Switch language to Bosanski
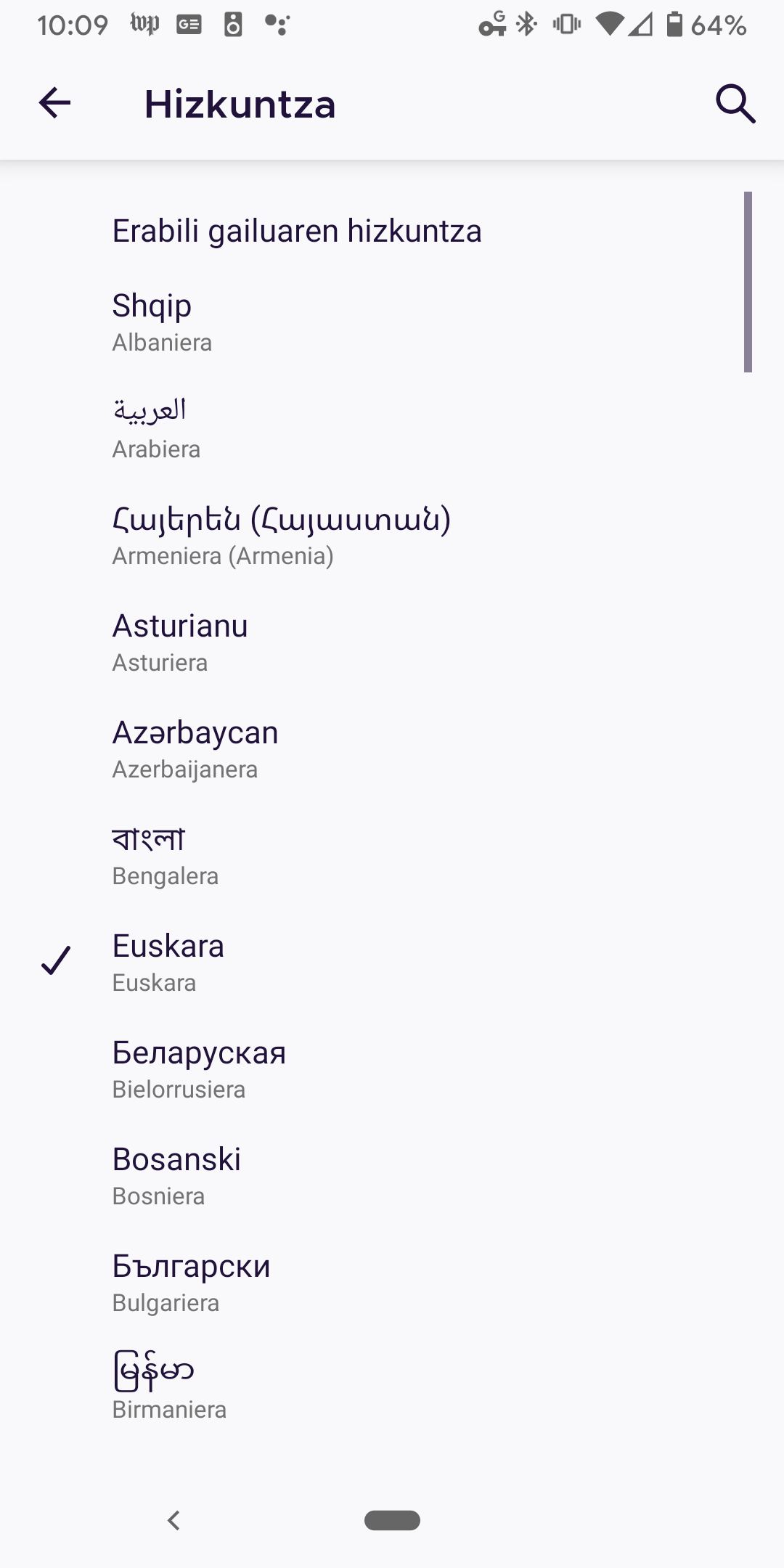 (x=176, y=1175)
